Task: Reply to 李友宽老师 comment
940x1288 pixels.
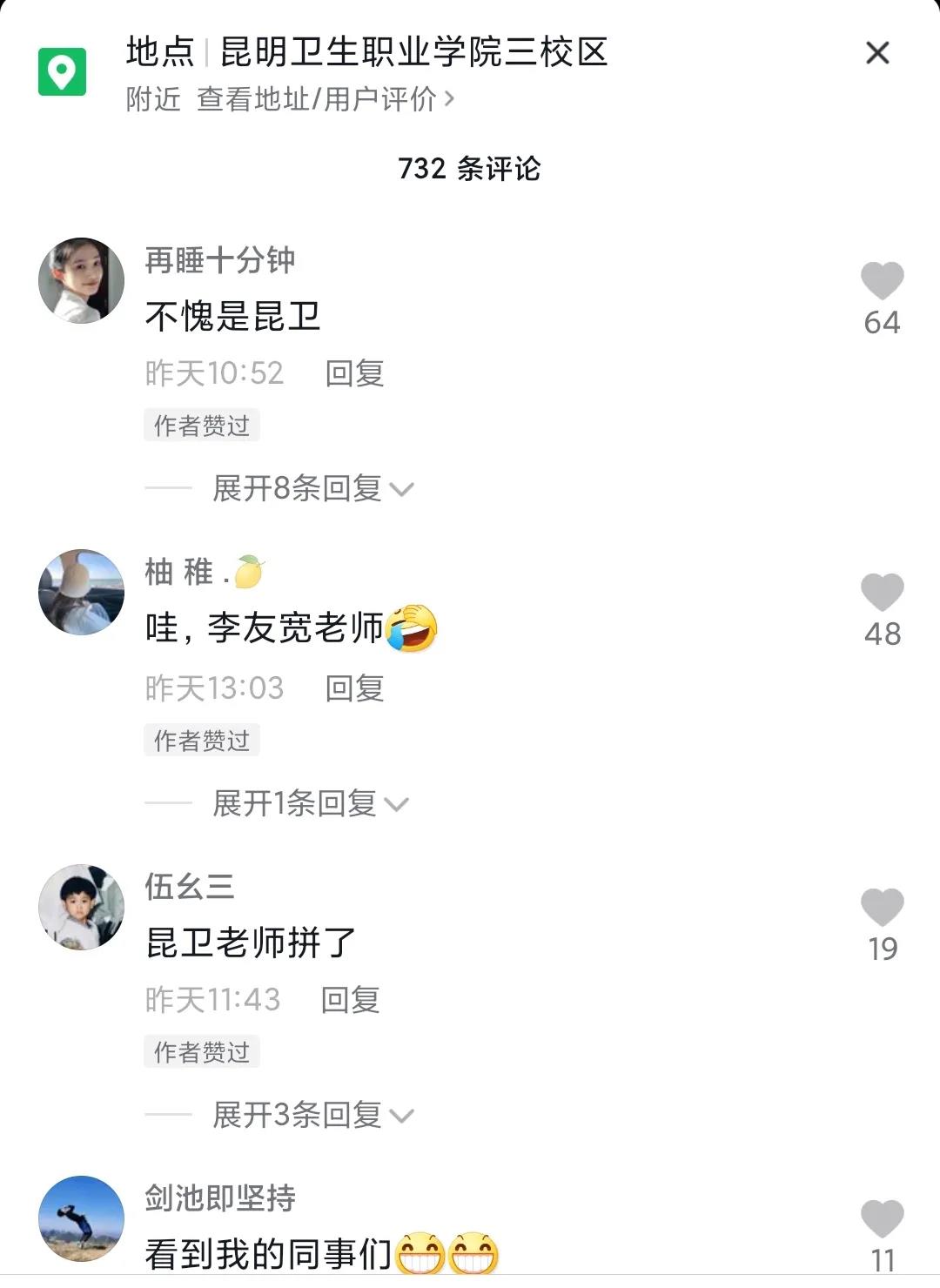Action: click(354, 688)
